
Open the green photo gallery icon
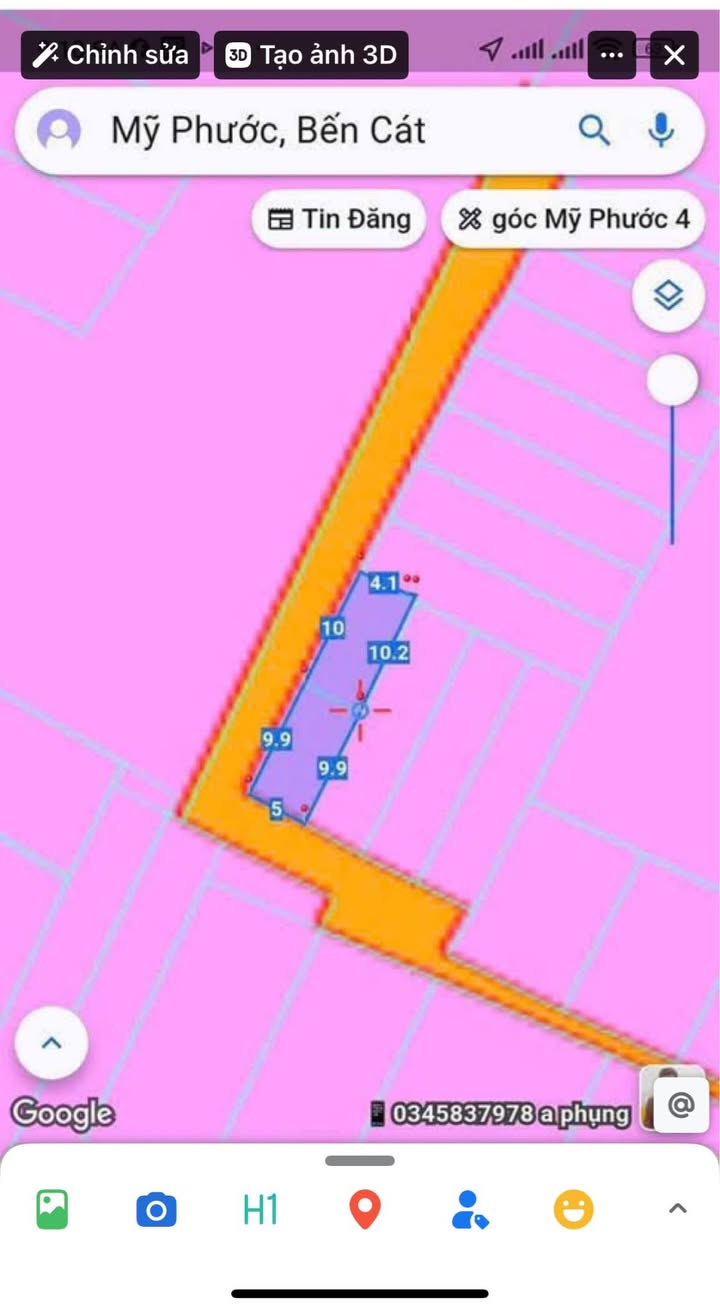click(52, 1209)
